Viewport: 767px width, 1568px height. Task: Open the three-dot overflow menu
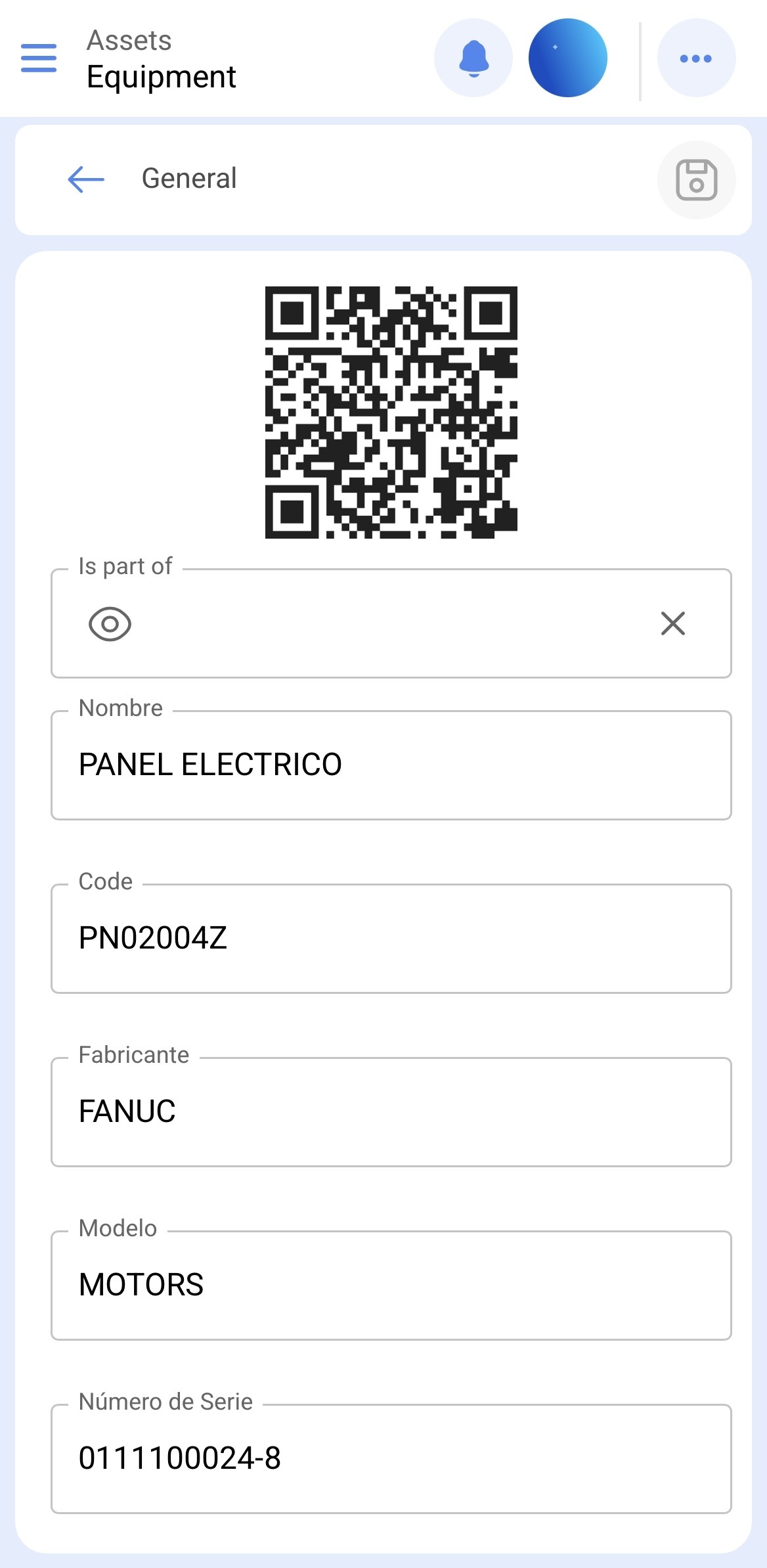[x=696, y=58]
